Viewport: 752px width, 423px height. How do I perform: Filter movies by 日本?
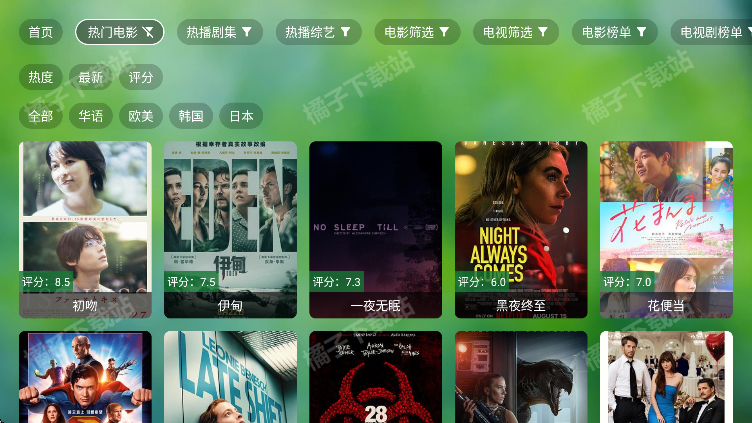[x=241, y=116]
